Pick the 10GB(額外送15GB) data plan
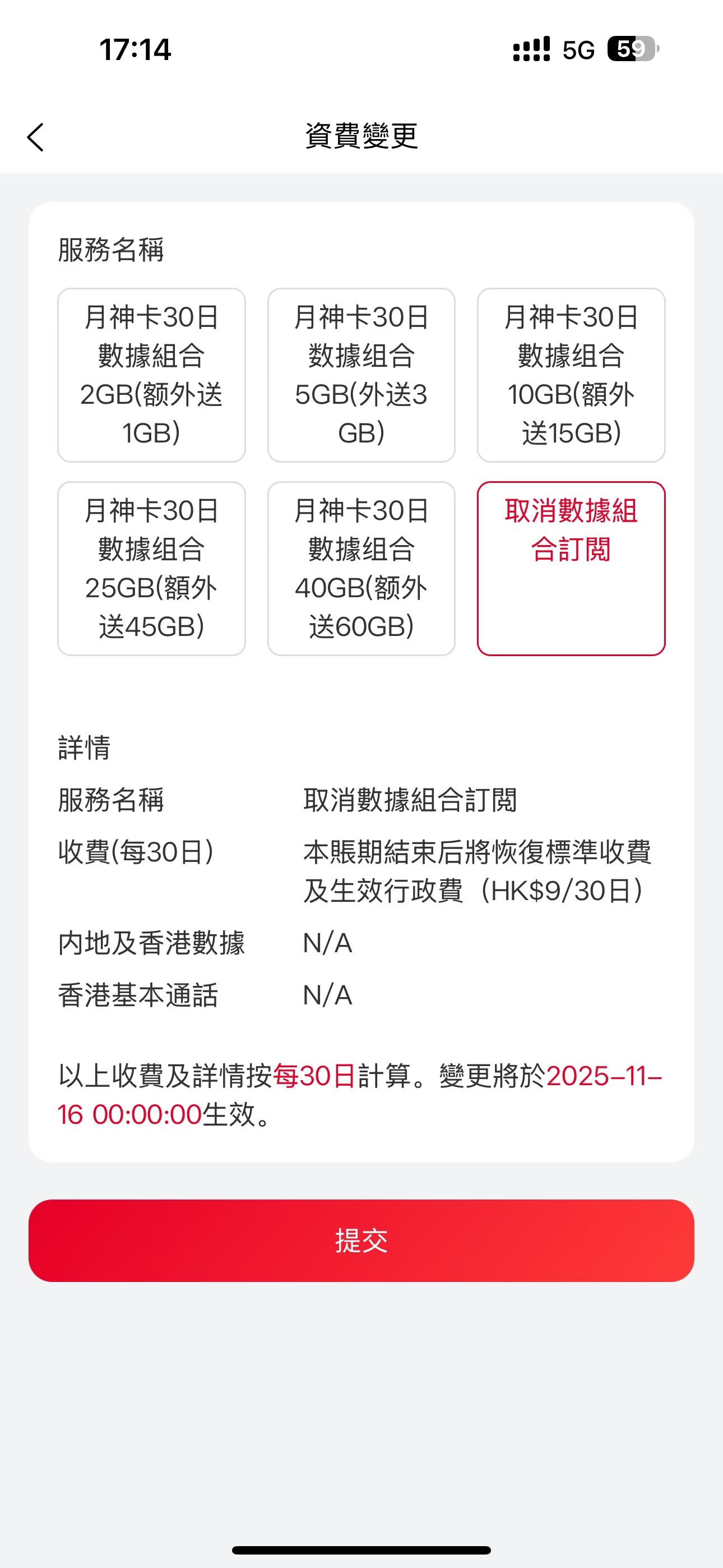The height and width of the screenshot is (1568, 723). (x=571, y=375)
